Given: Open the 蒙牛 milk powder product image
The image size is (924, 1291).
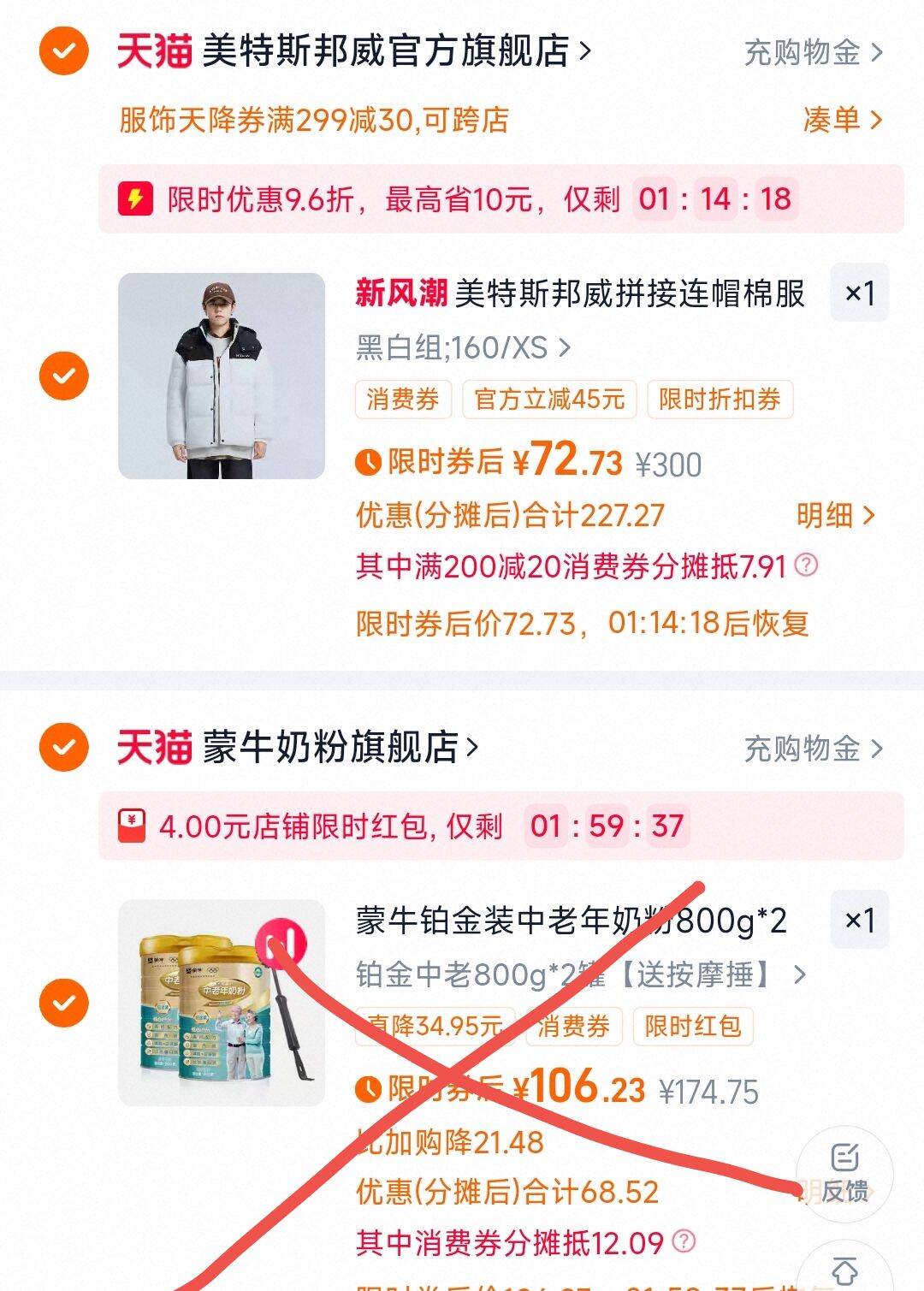Looking at the screenshot, I should point(222,1003).
